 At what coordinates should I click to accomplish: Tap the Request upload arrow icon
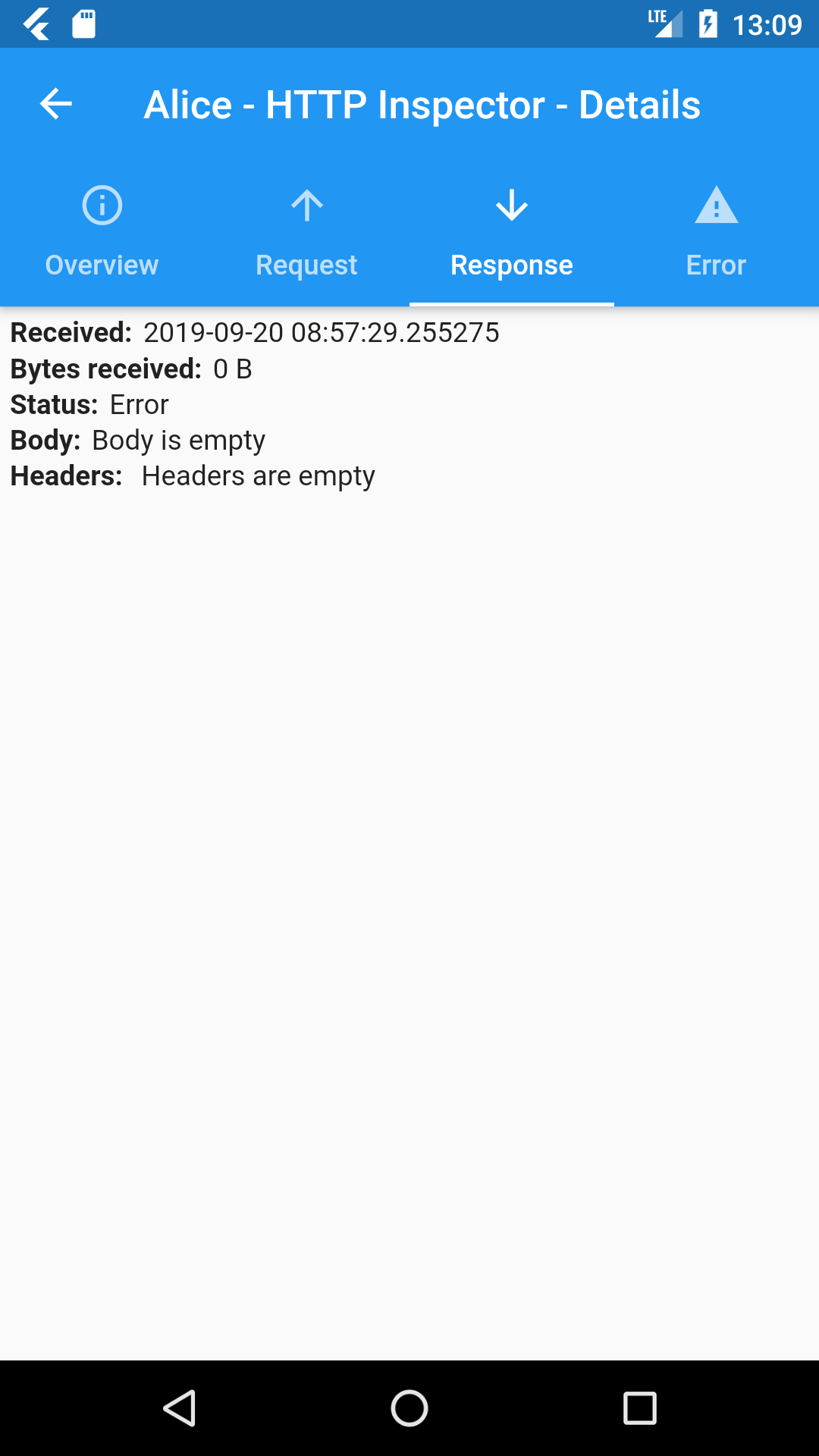(306, 204)
